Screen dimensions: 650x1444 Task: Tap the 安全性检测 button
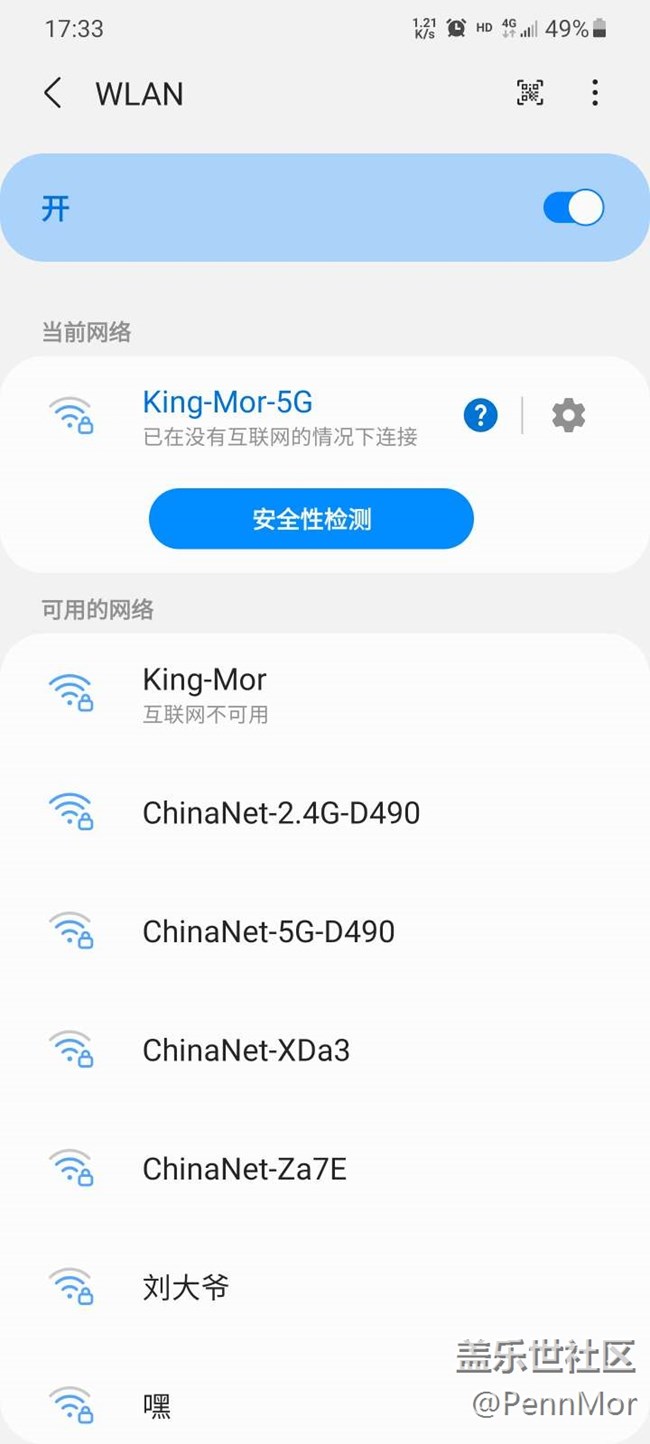311,519
